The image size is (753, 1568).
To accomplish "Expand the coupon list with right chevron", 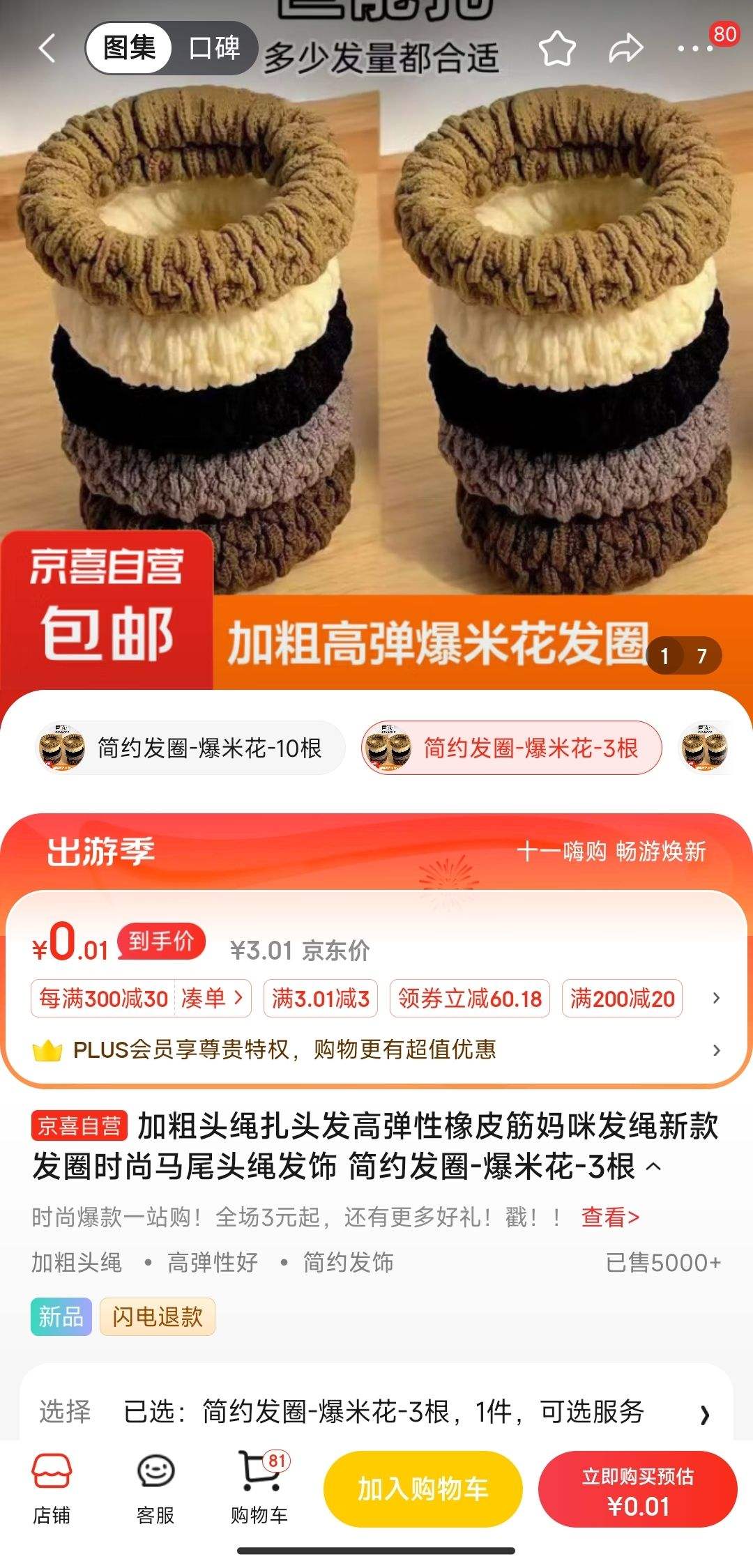I will [716, 998].
